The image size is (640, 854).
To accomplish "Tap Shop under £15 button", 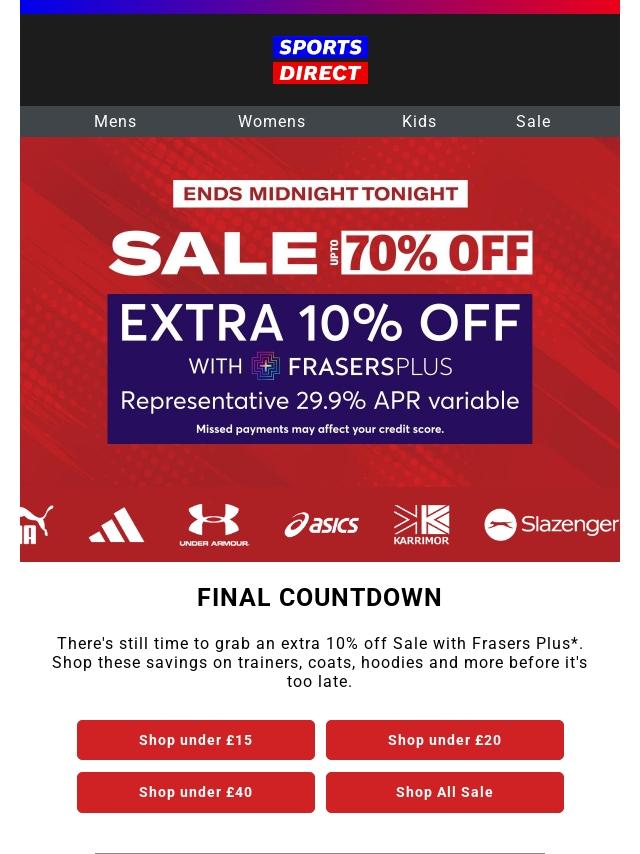I will click(x=196, y=740).
